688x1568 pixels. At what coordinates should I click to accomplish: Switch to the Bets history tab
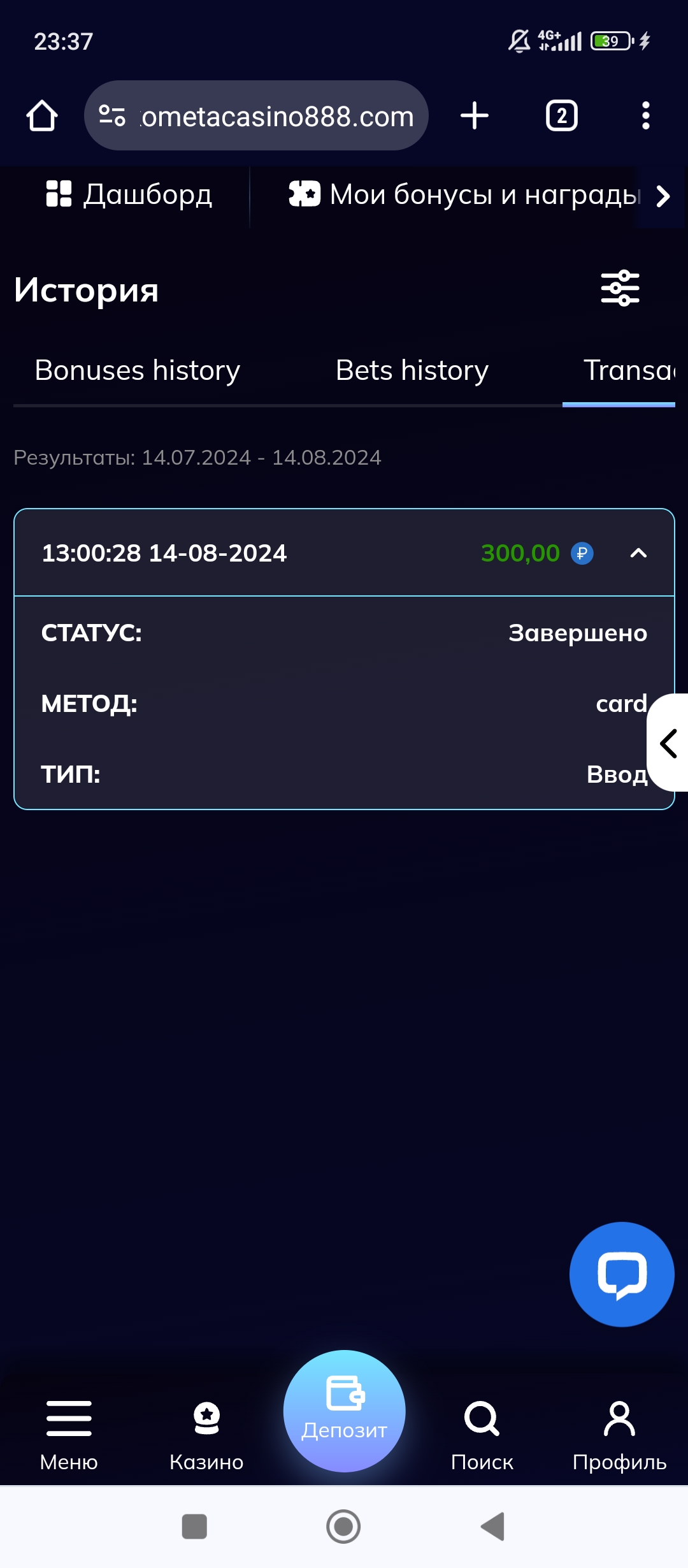pyautogui.click(x=412, y=371)
